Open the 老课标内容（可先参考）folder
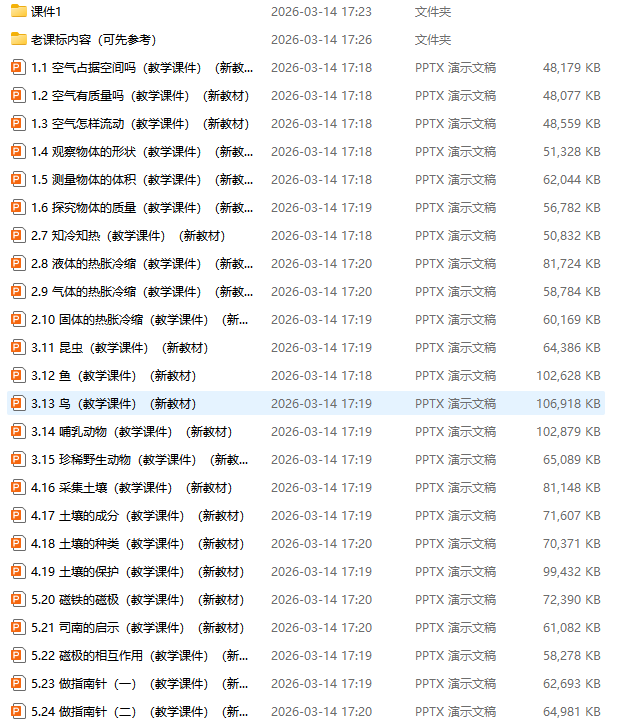Image resolution: width=633 pixels, height=726 pixels. [x=93, y=40]
